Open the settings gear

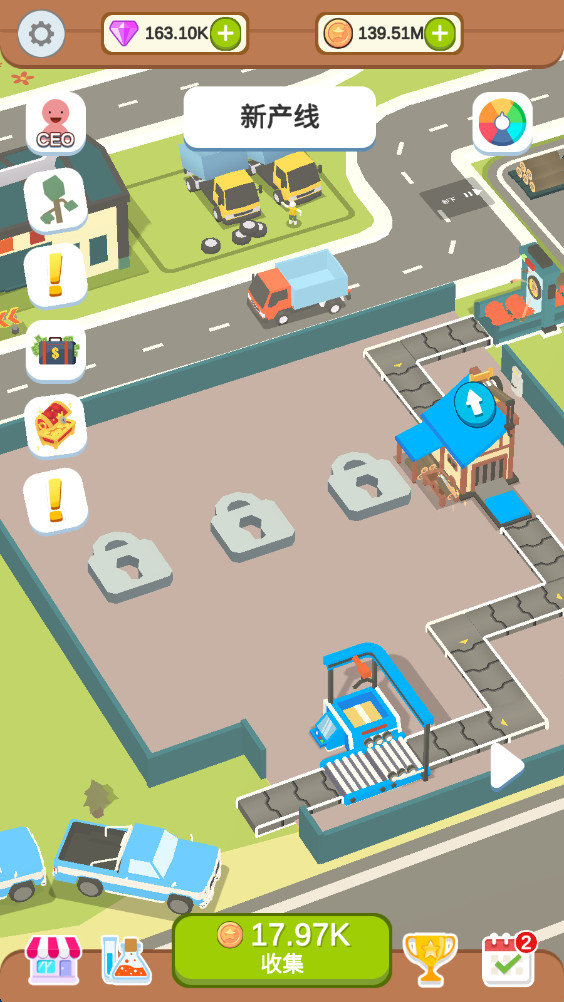[x=42, y=33]
